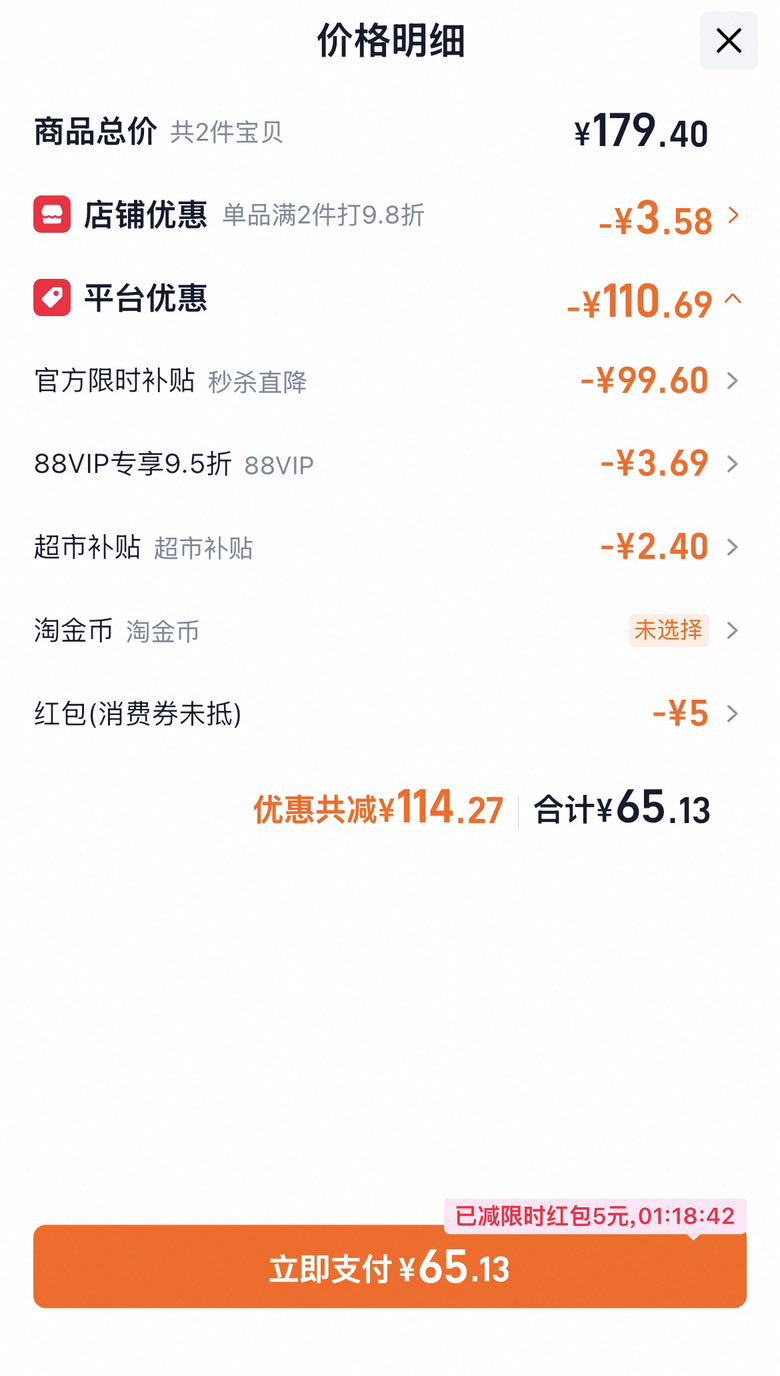View 官方限时补贴 details
This screenshot has height=1376, width=780.
point(389,381)
